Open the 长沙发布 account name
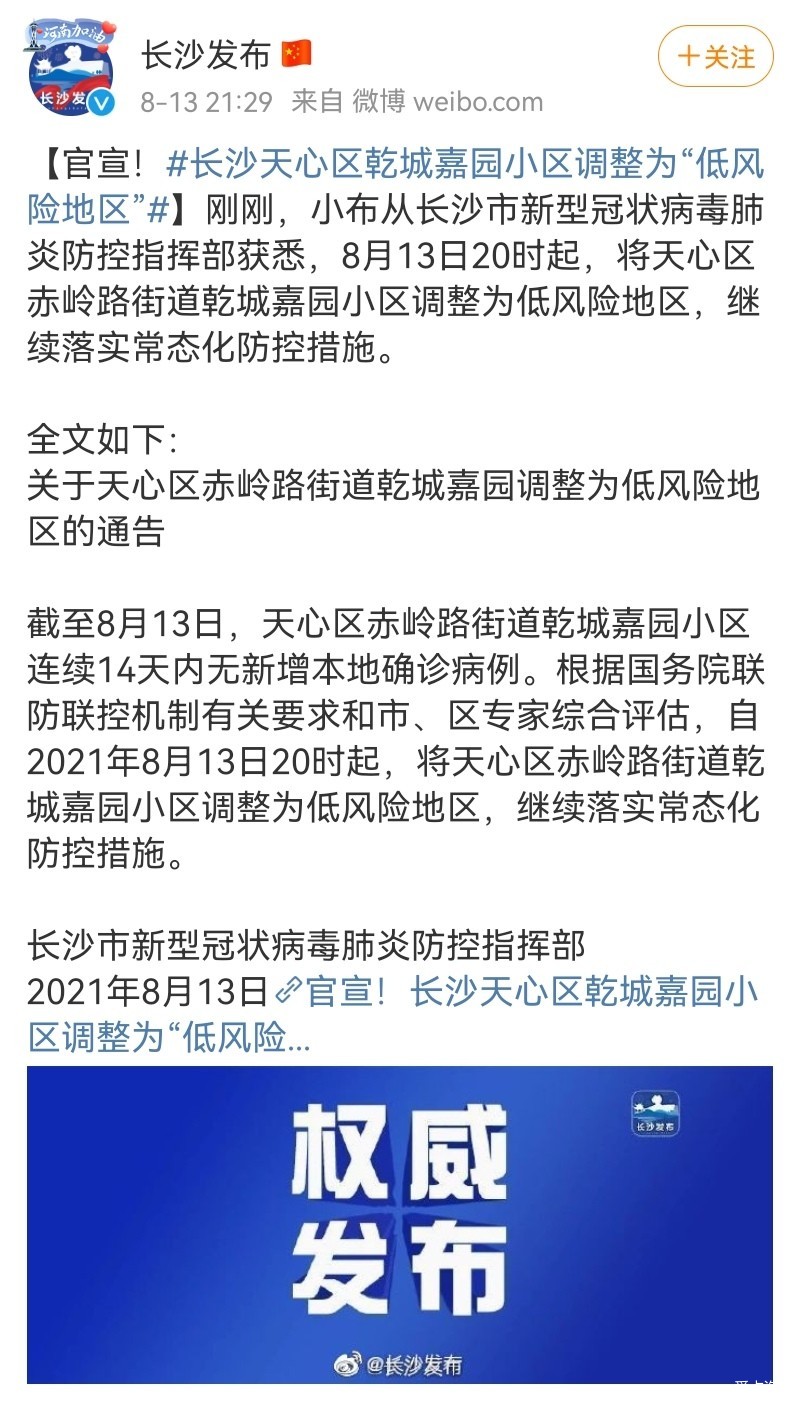Viewport: 800px width, 1402px height. pyautogui.click(x=205, y=55)
